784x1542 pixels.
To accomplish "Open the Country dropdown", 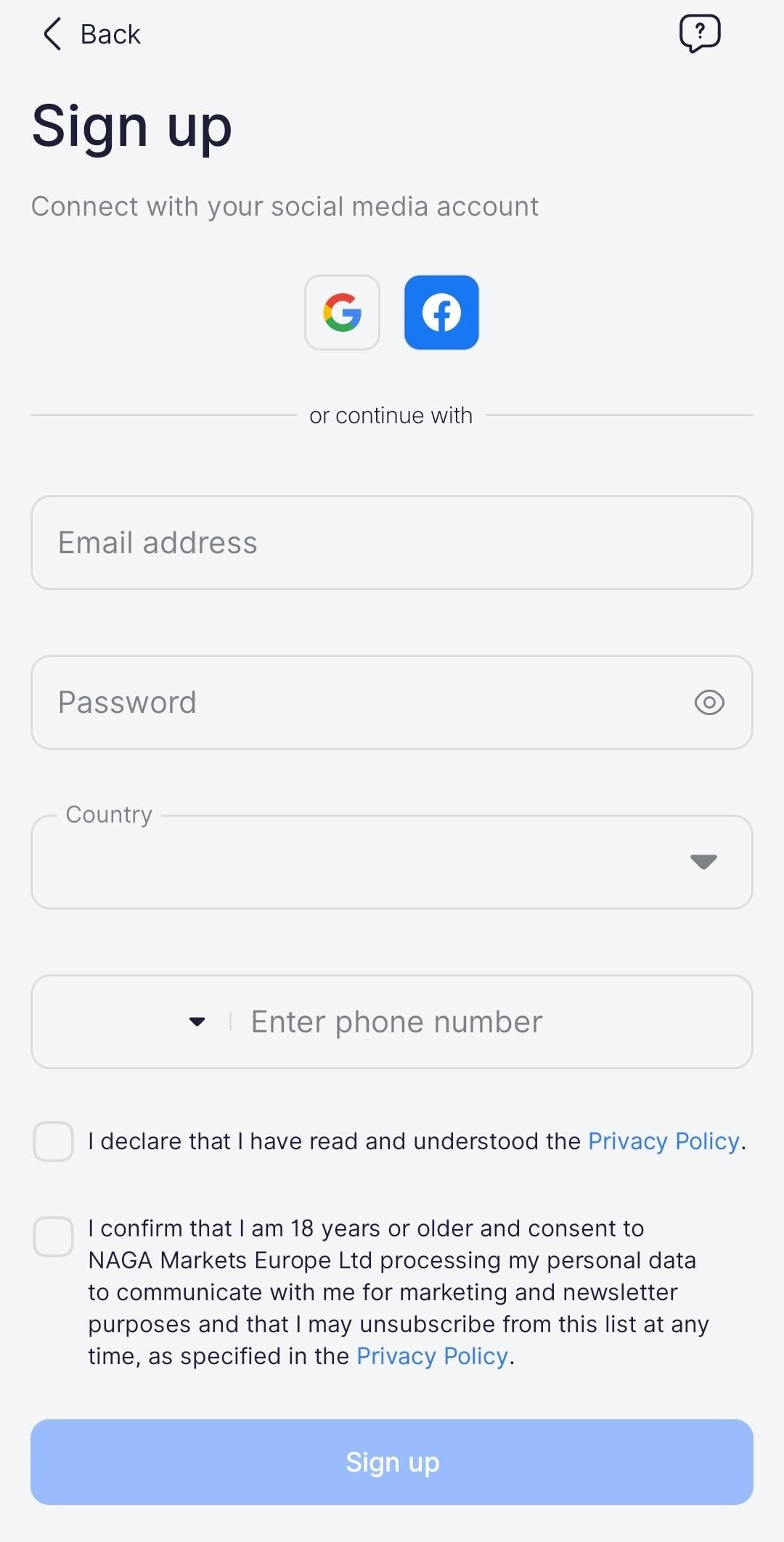I will click(392, 862).
